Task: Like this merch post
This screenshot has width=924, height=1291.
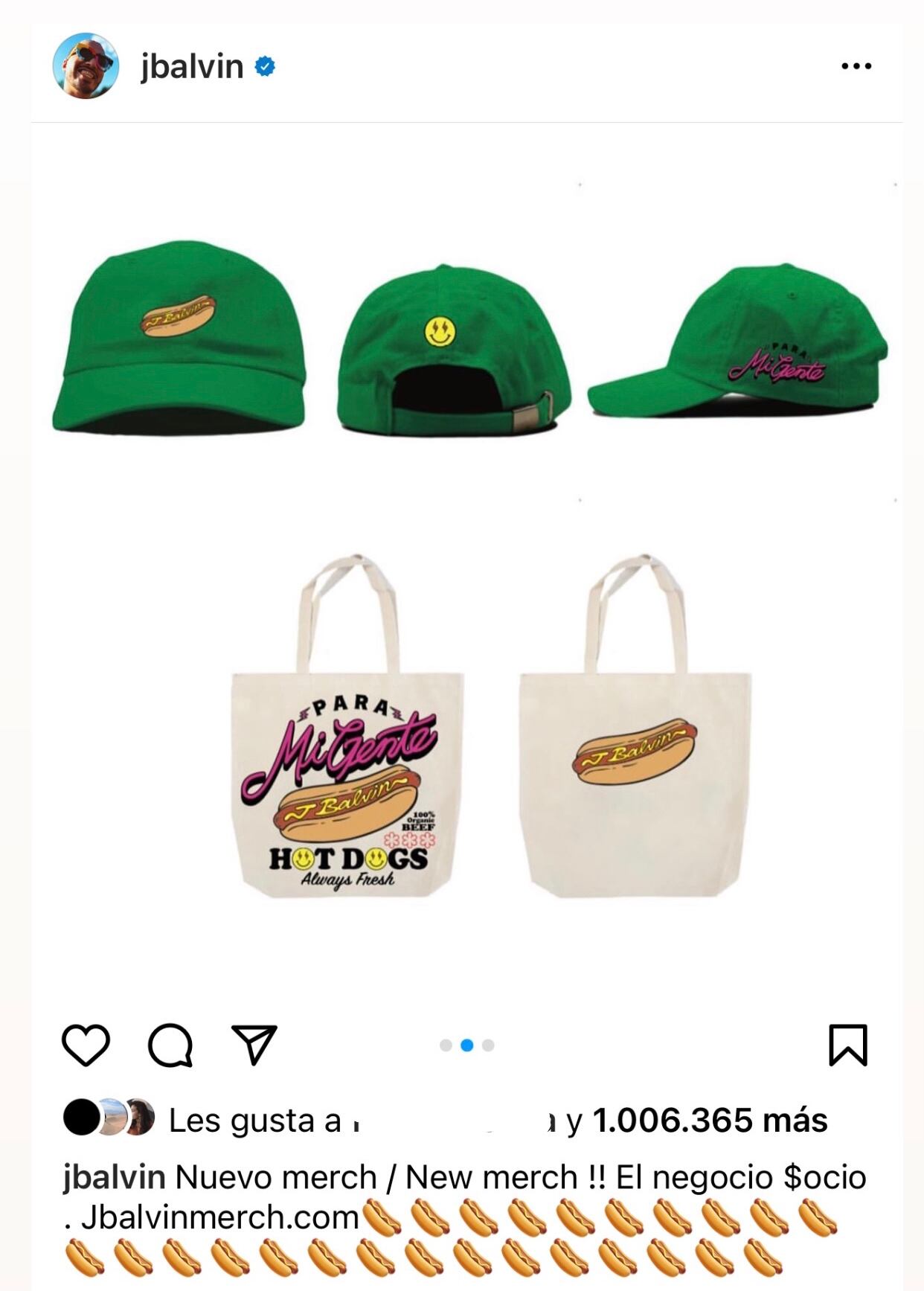Action: 86,1045
